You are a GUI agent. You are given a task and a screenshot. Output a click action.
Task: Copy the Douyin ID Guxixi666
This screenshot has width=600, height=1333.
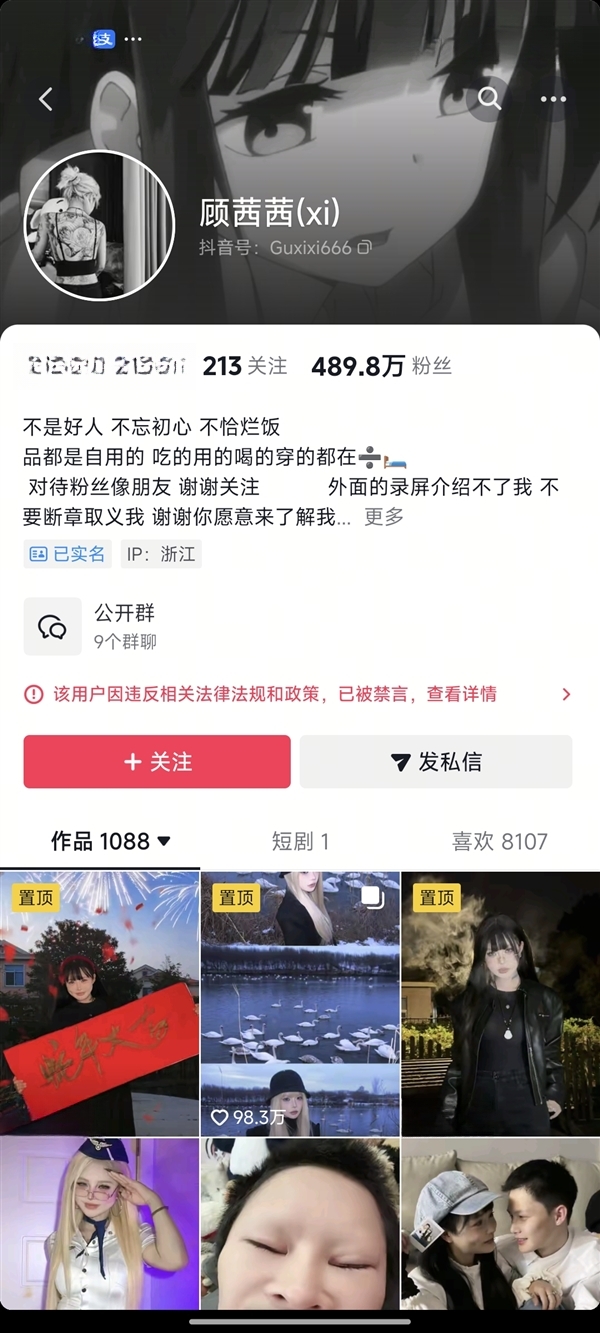(365, 246)
